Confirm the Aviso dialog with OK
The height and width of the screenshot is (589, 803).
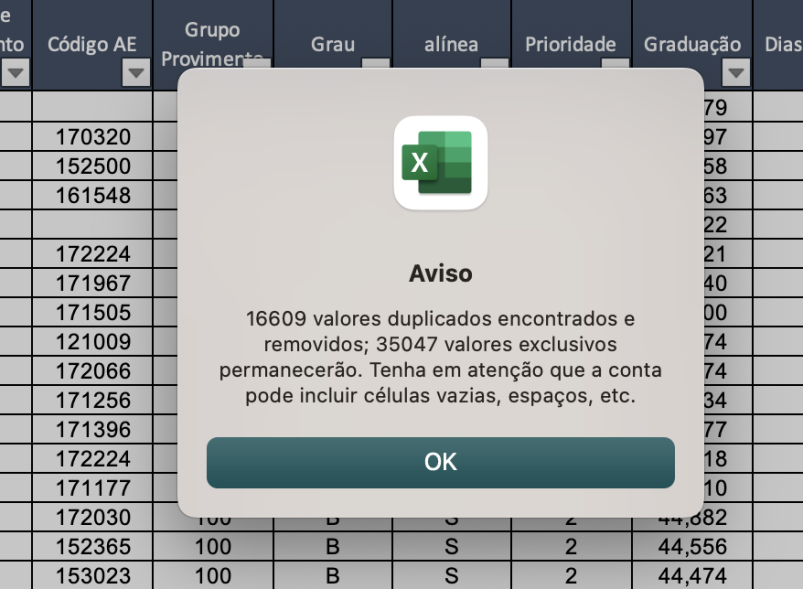[x=440, y=462]
